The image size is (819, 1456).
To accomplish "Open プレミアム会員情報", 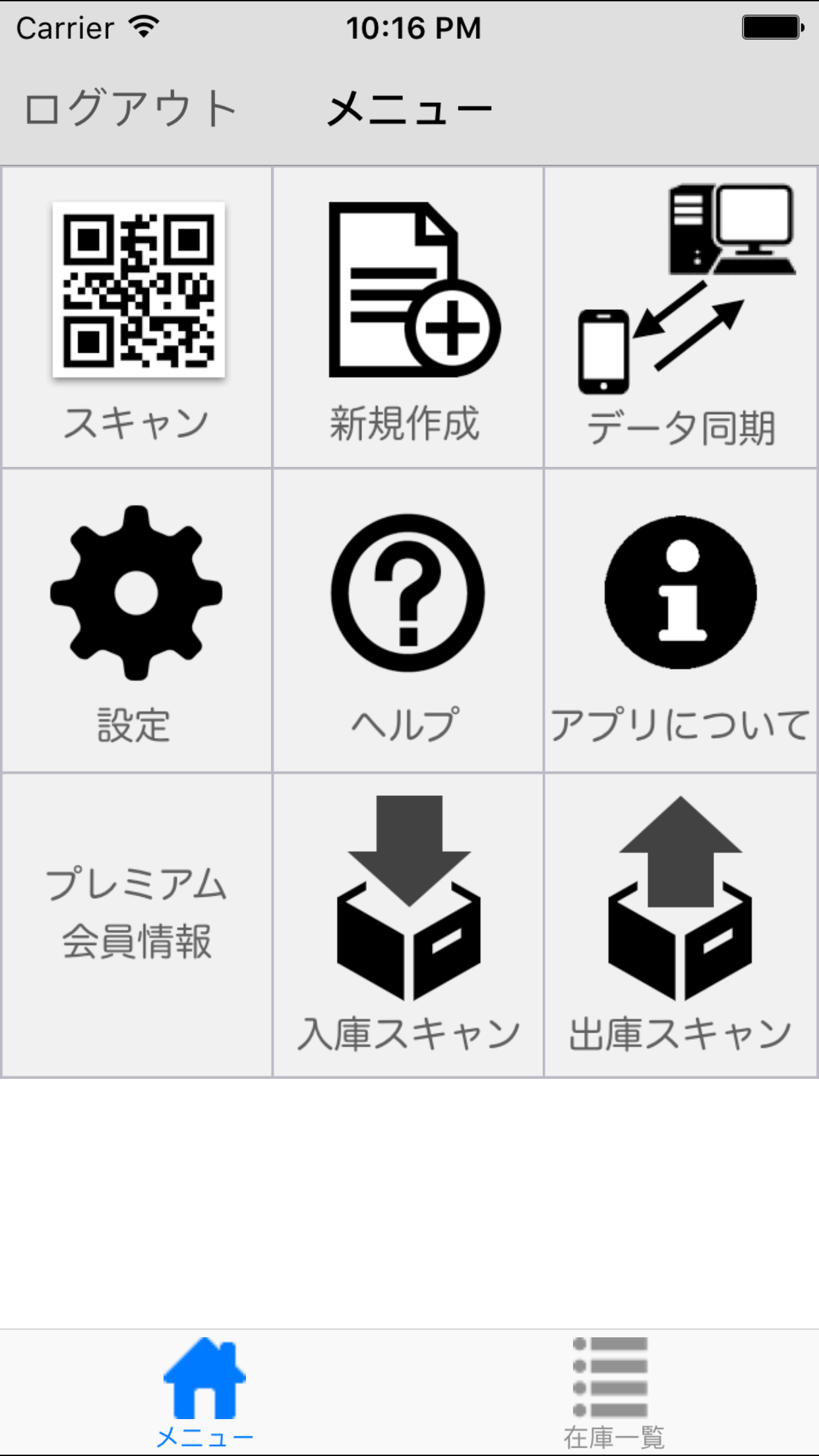I will [x=136, y=925].
